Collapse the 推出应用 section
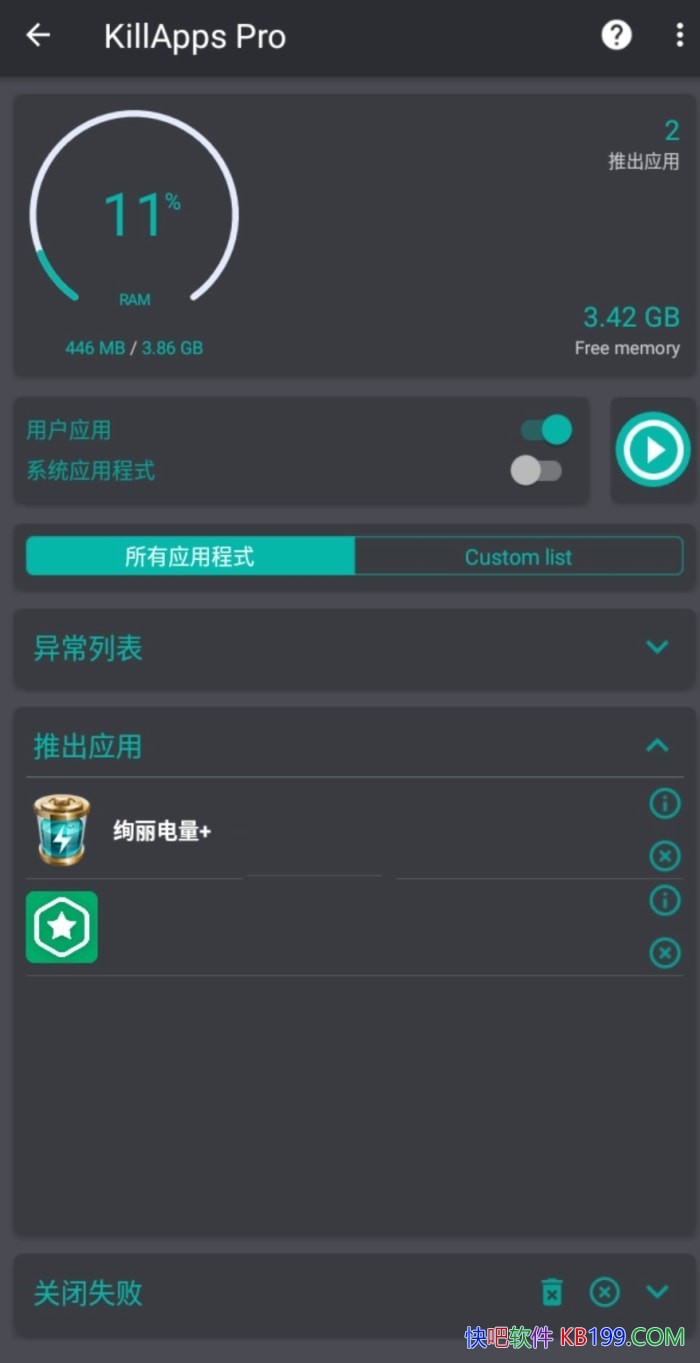 pyautogui.click(x=657, y=746)
